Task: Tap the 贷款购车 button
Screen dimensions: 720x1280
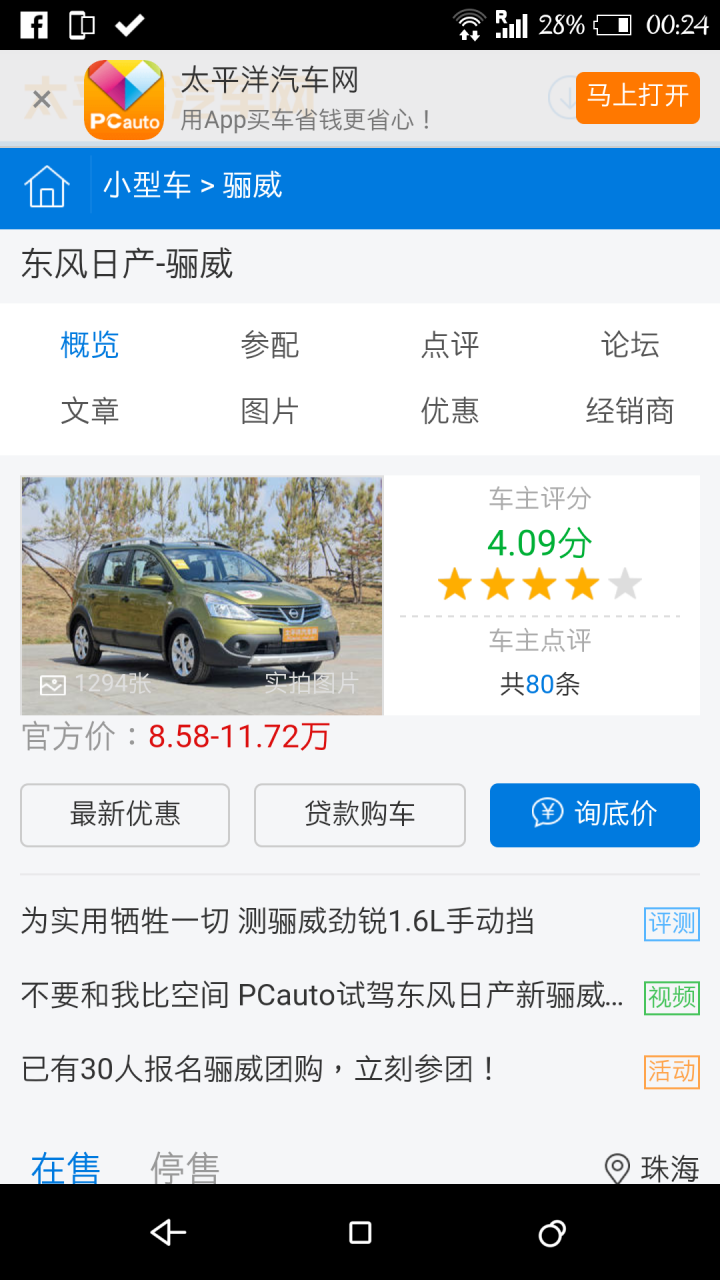Action: point(360,814)
